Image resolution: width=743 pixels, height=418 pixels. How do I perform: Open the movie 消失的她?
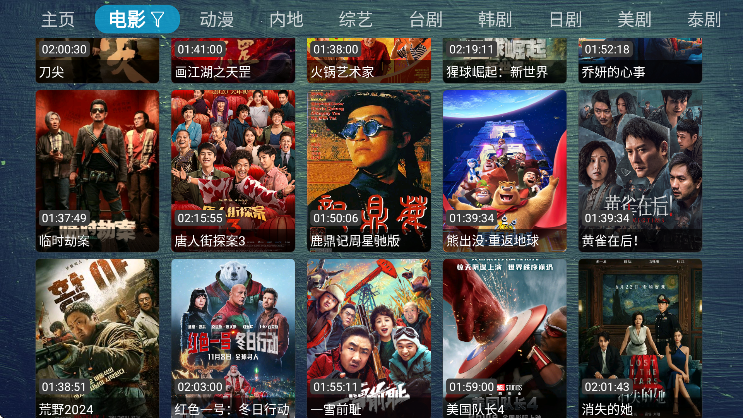click(x=641, y=338)
